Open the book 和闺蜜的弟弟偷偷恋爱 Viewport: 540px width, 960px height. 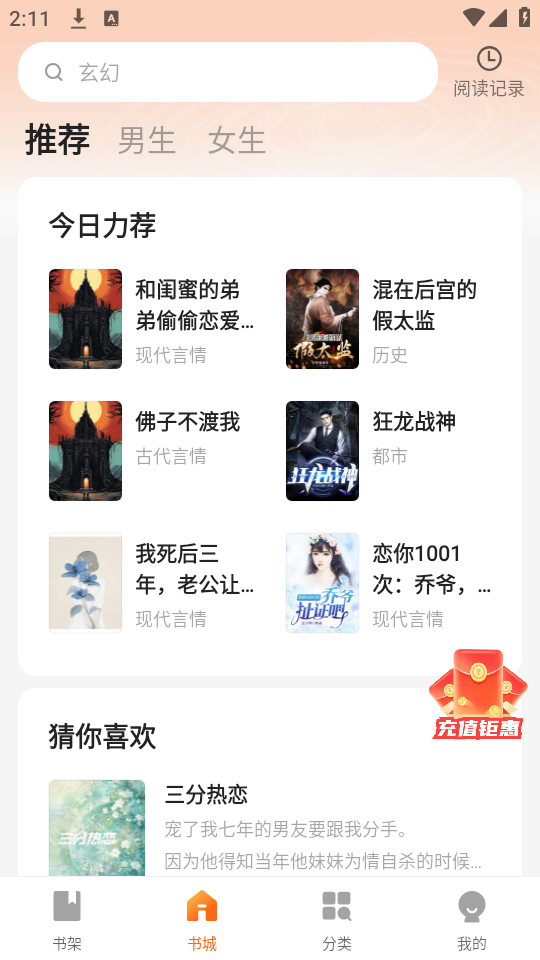click(152, 319)
